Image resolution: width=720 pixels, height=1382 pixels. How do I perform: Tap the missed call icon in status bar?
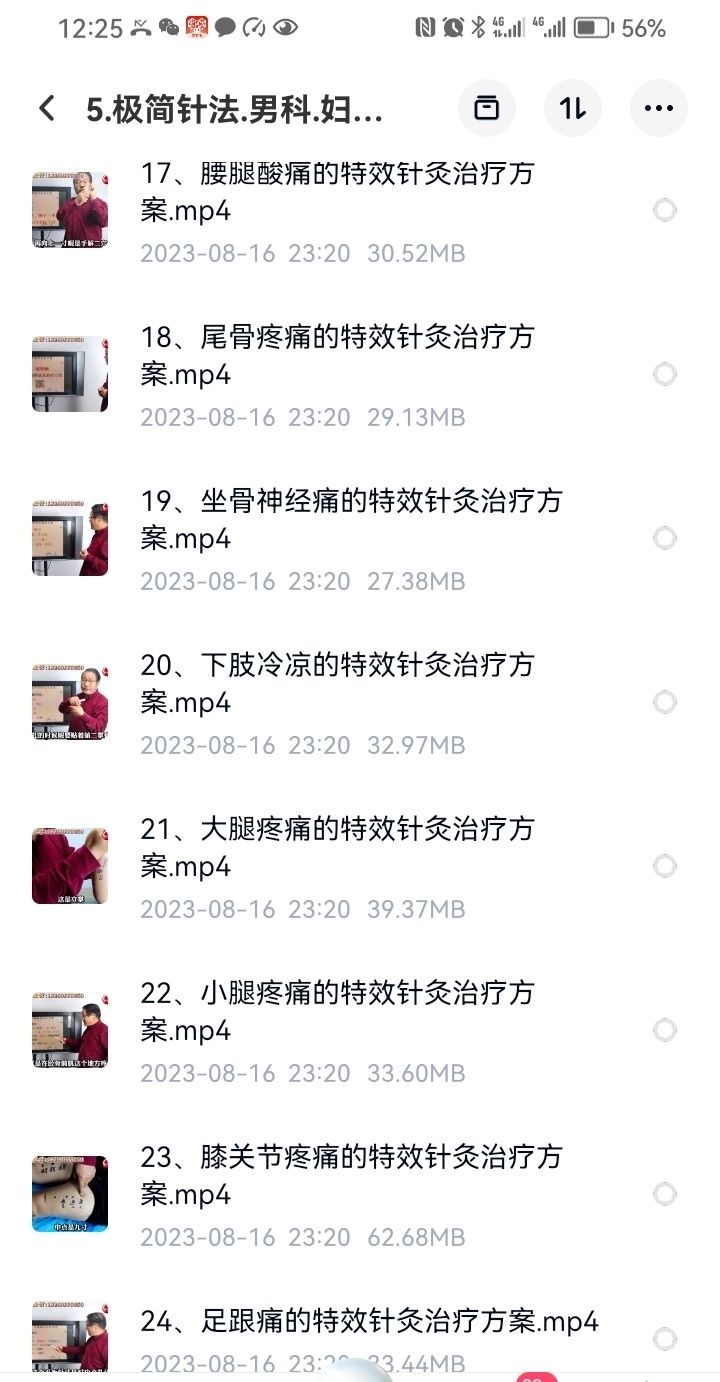(140, 28)
